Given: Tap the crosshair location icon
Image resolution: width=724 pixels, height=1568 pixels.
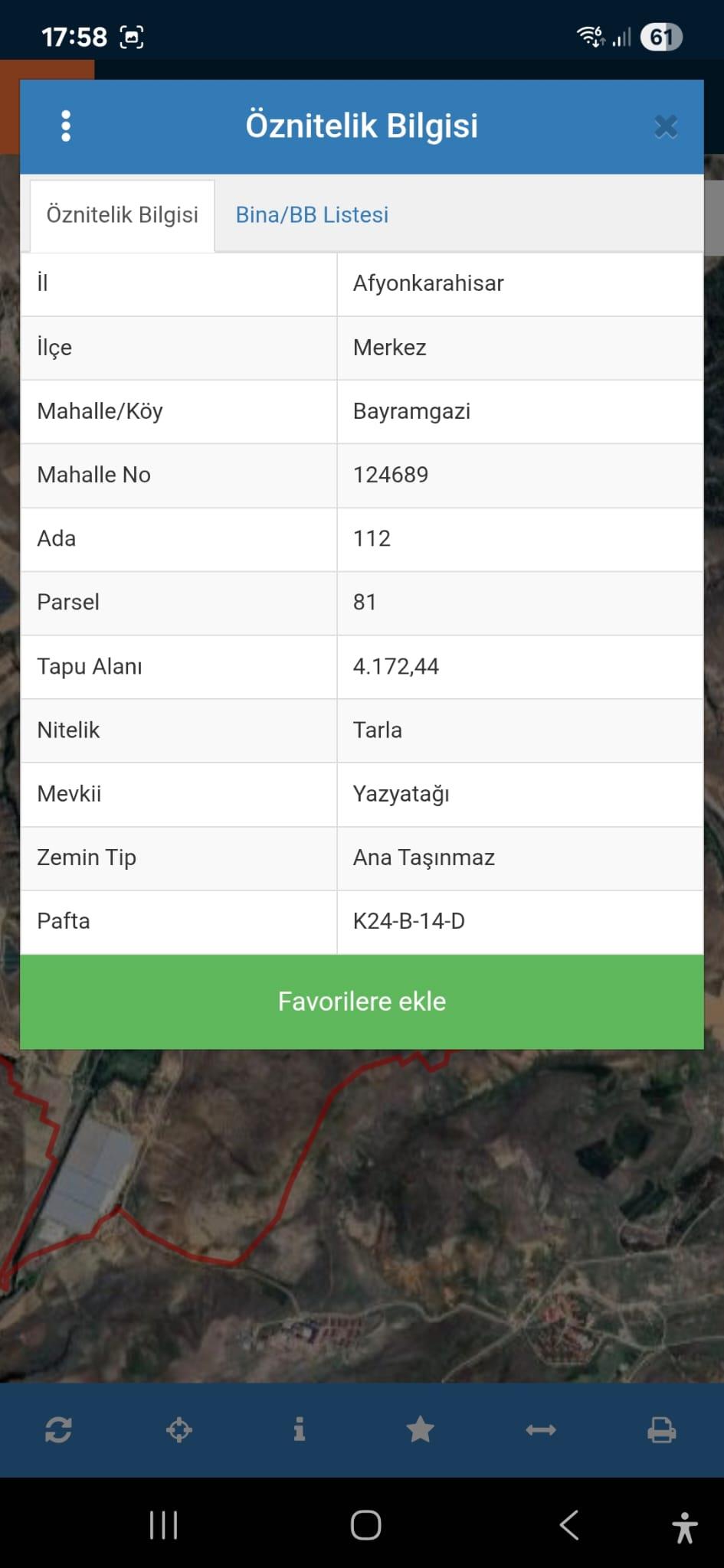Looking at the screenshot, I should coord(179,1429).
